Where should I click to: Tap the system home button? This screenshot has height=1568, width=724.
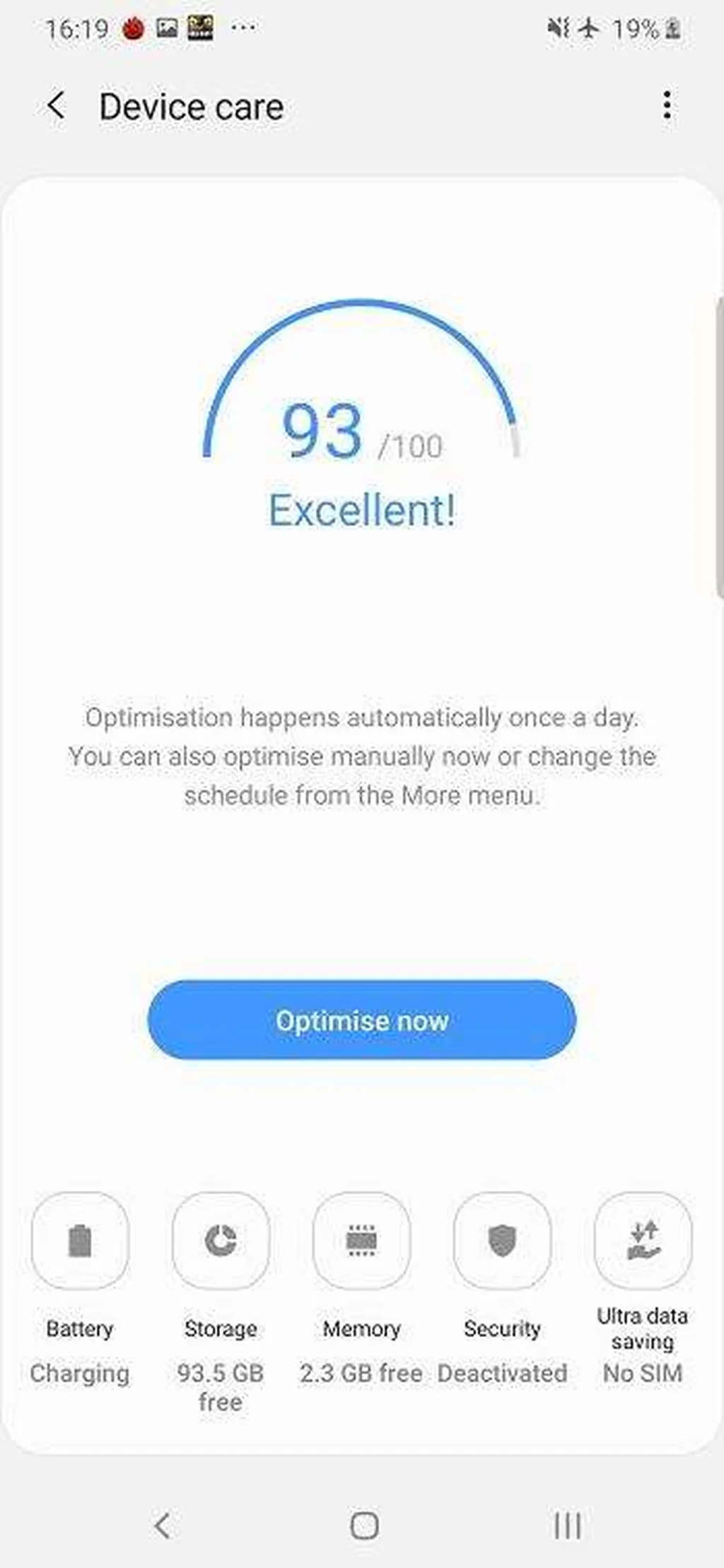coord(364,1525)
